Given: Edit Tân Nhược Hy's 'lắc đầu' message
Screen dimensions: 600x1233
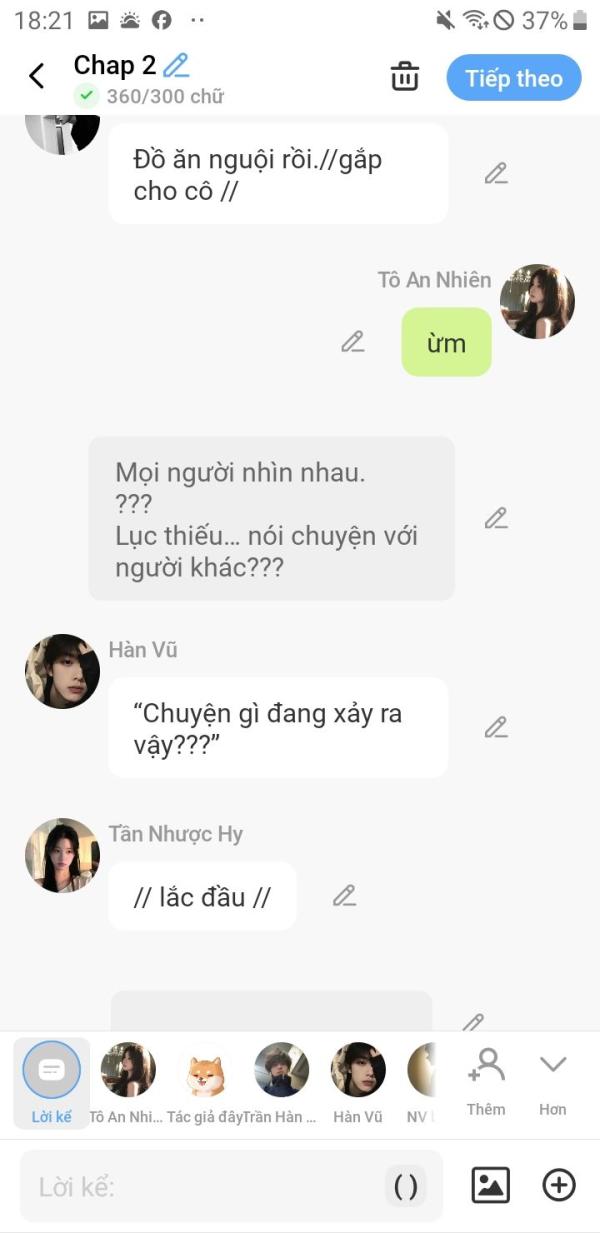Looking at the screenshot, I should (344, 895).
